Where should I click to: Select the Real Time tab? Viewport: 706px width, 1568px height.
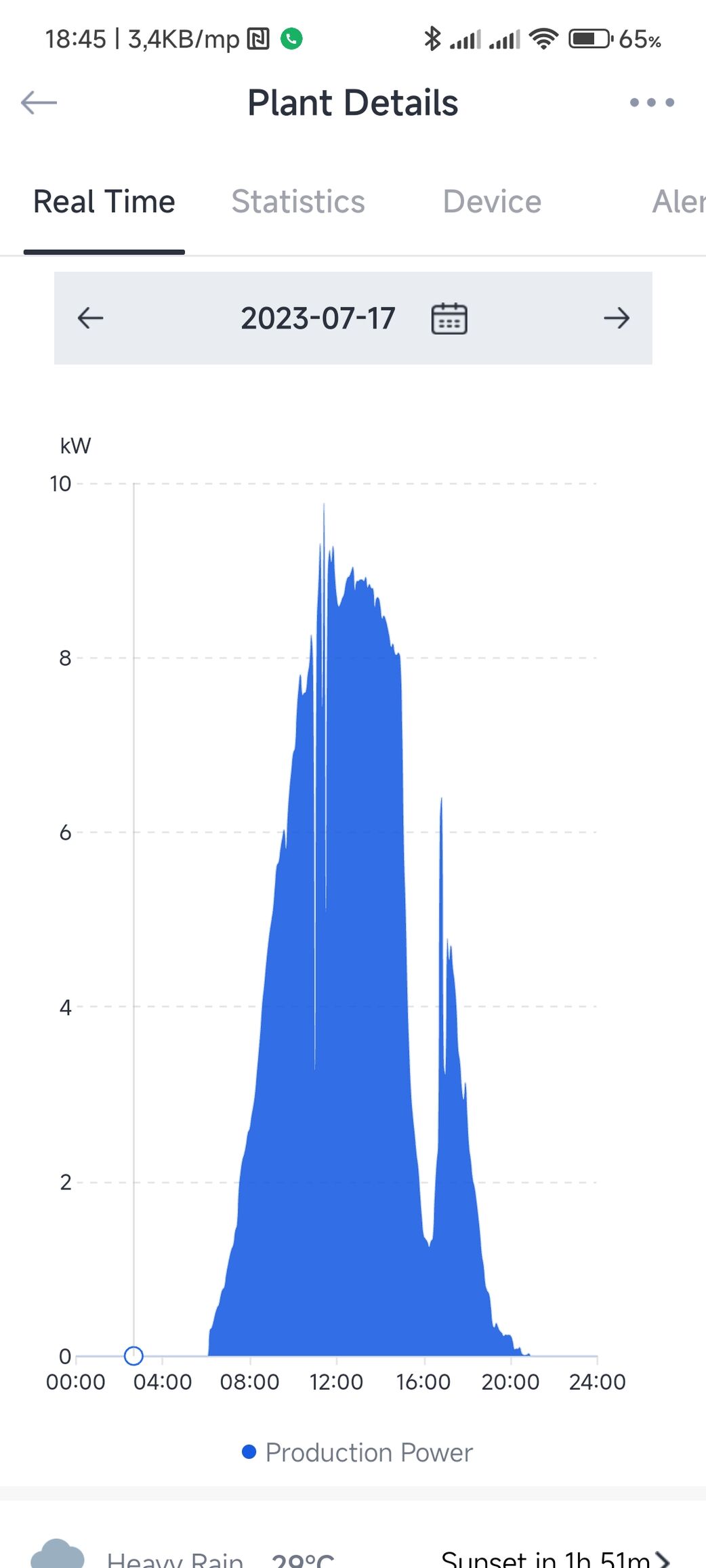(x=104, y=202)
